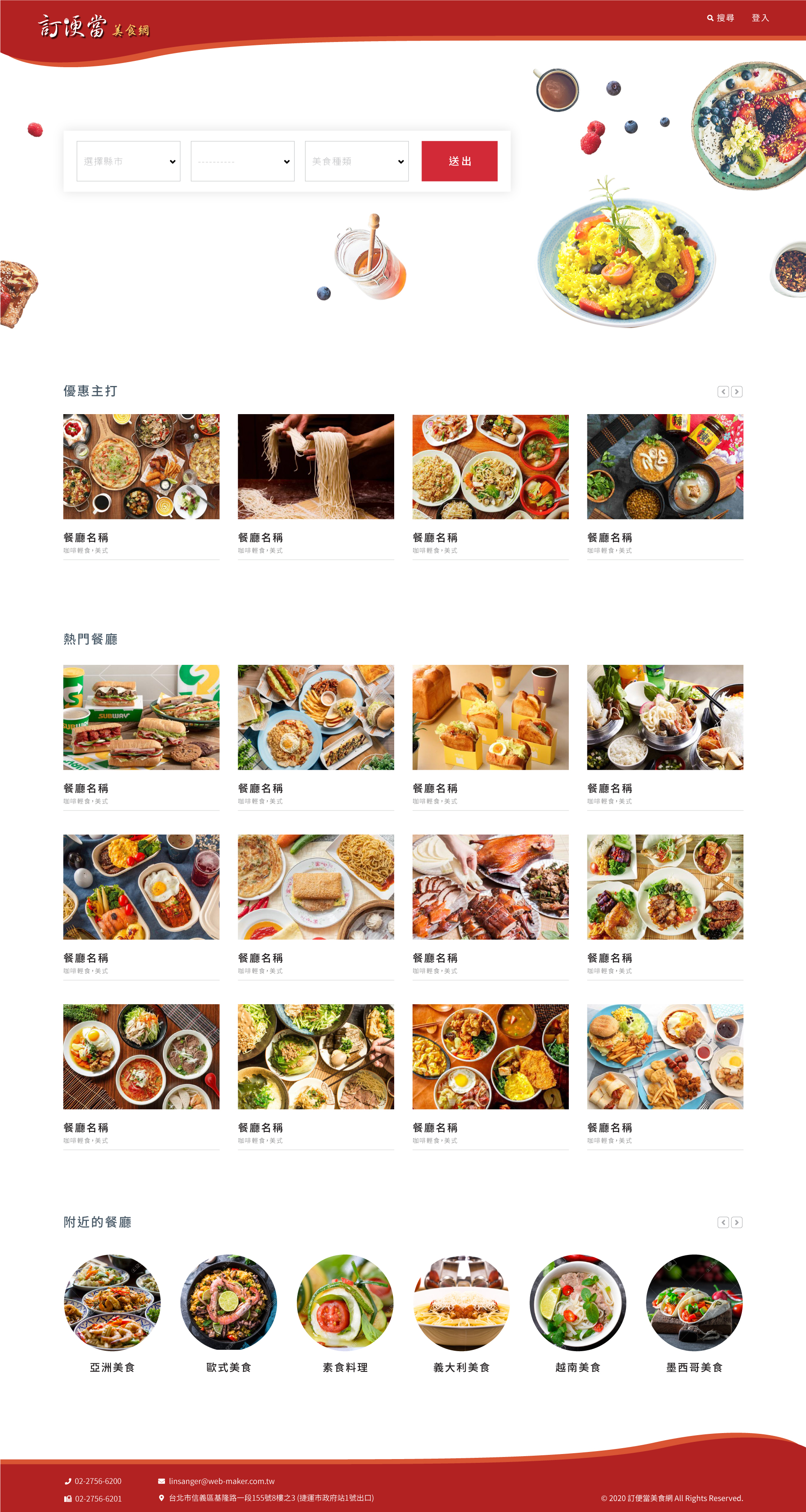Show next 附近的餐廳 carousel items

tap(737, 1222)
